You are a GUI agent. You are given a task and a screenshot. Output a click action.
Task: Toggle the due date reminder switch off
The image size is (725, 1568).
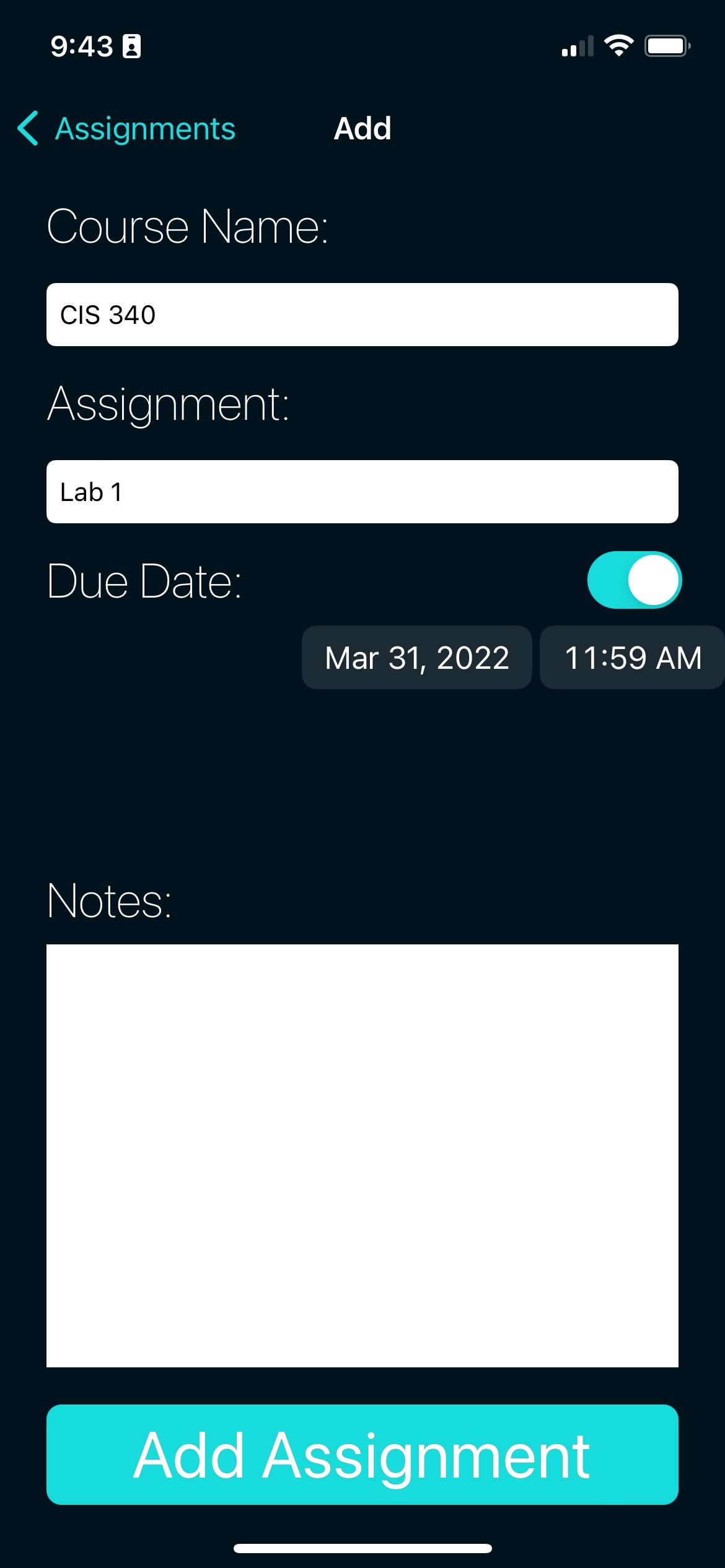(633, 580)
